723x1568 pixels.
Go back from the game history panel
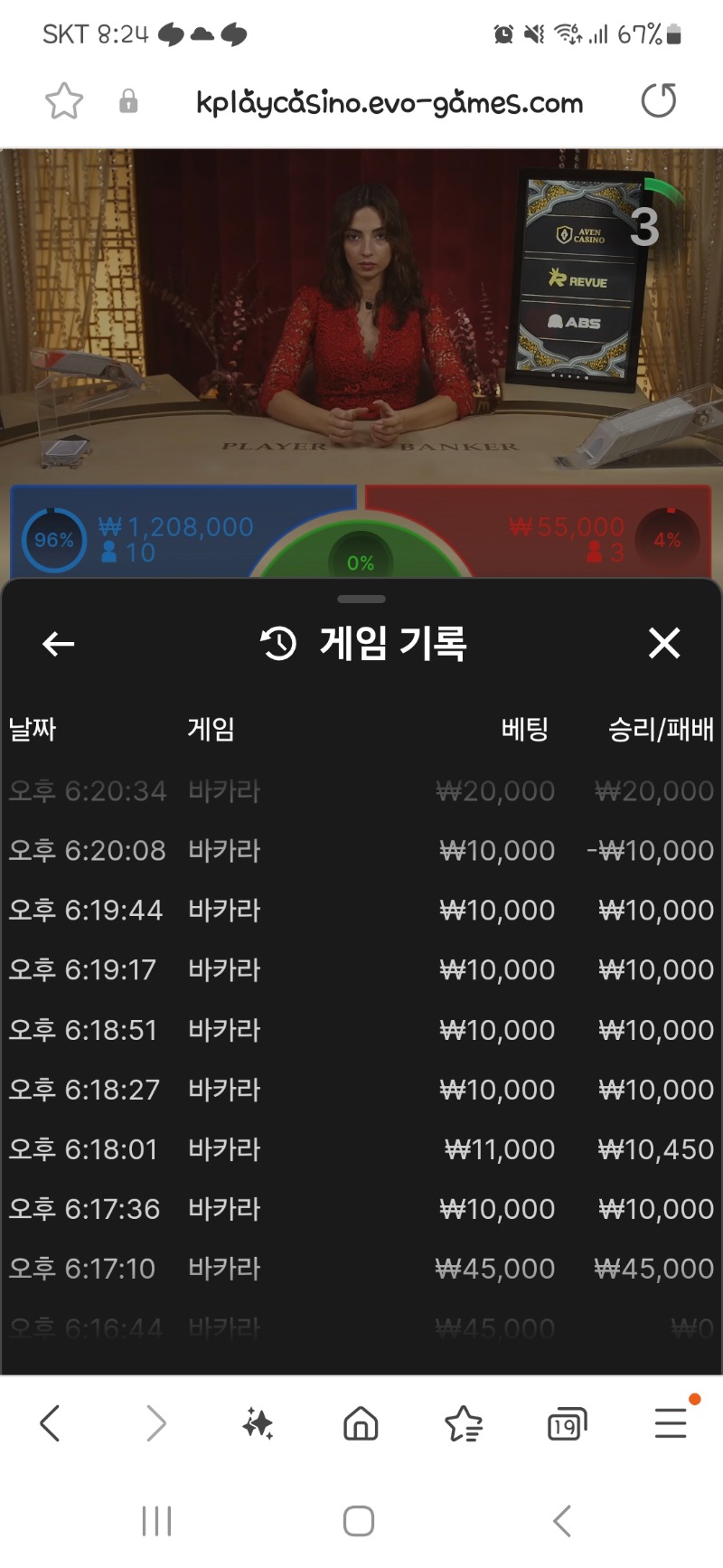[59, 644]
